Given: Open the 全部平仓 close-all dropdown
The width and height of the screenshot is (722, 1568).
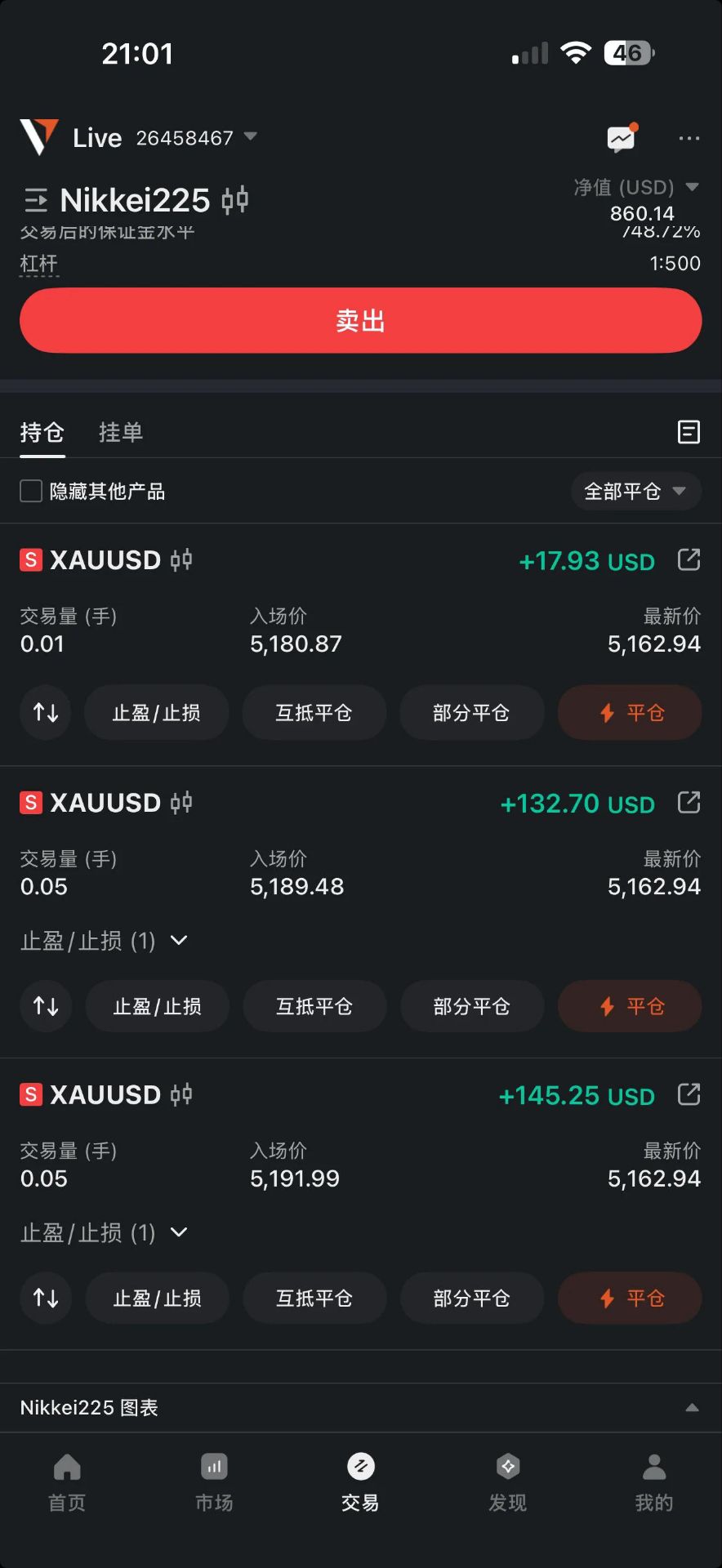Looking at the screenshot, I should click(635, 491).
